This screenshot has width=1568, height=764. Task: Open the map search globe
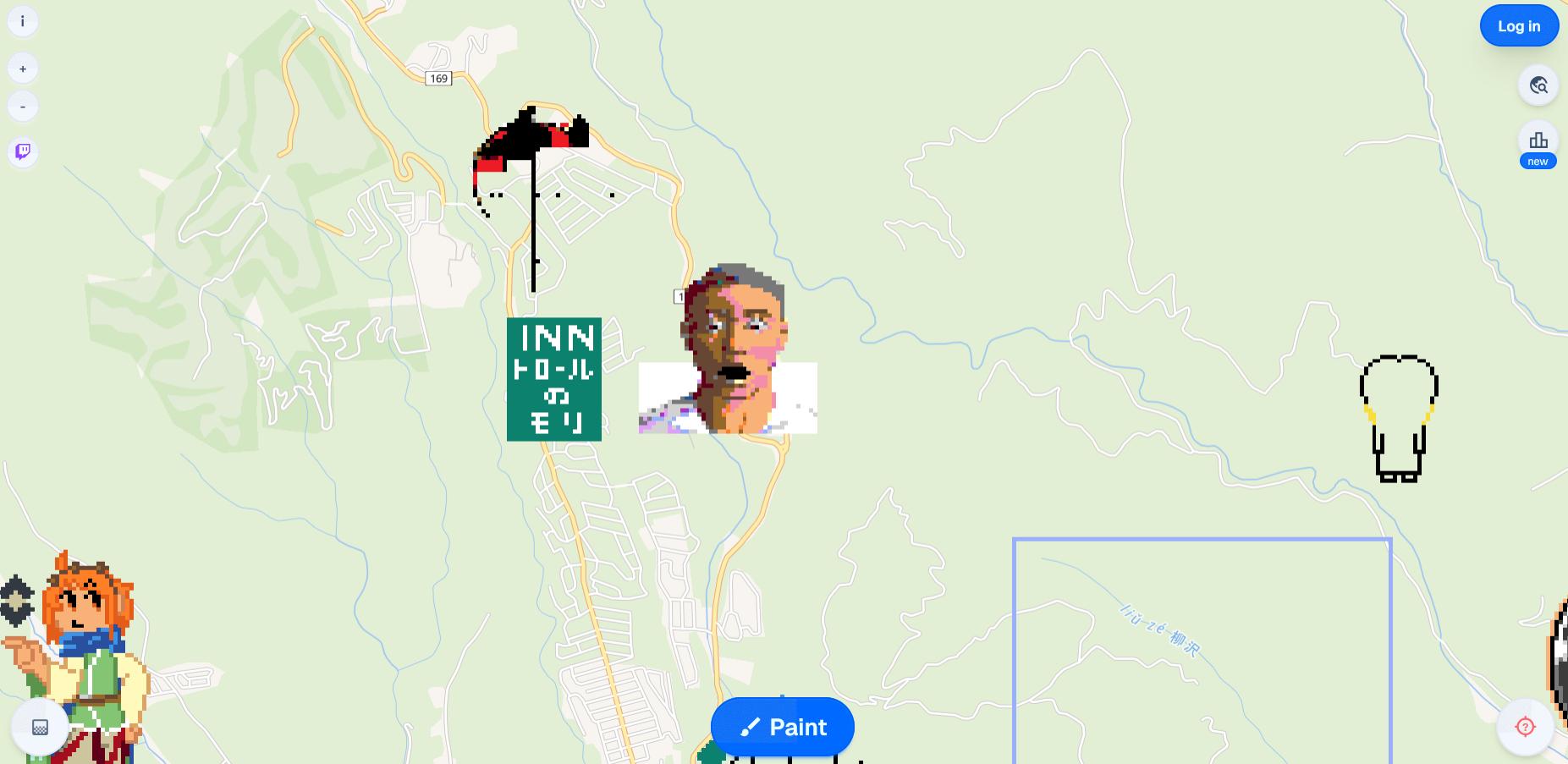(x=1538, y=85)
